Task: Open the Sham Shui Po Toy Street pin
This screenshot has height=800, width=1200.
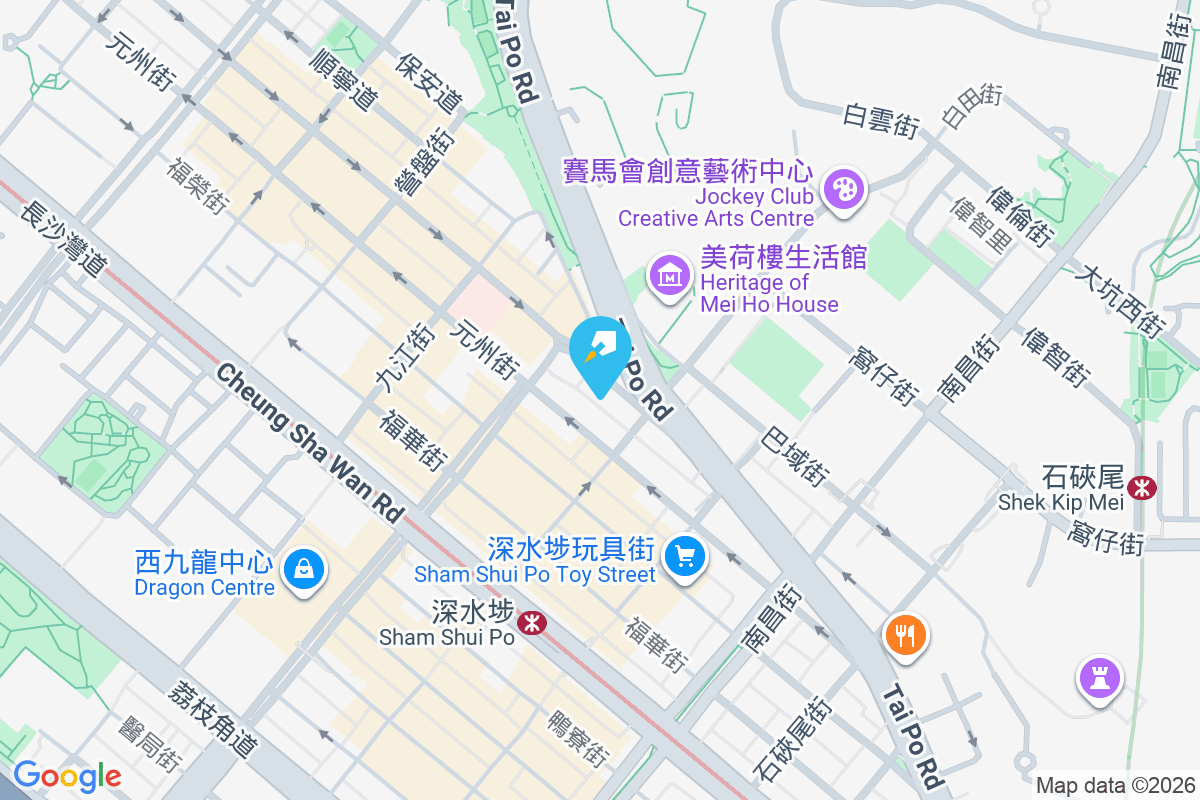Action: 685,555
